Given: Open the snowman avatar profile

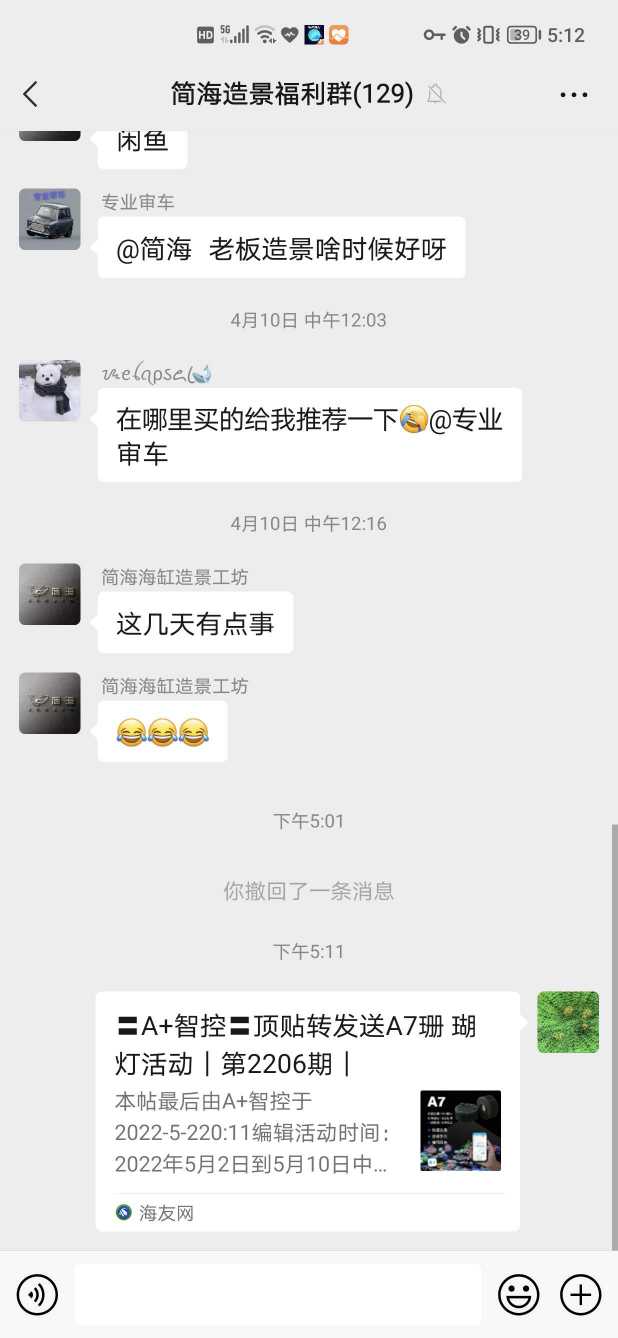Looking at the screenshot, I should 50,390.
